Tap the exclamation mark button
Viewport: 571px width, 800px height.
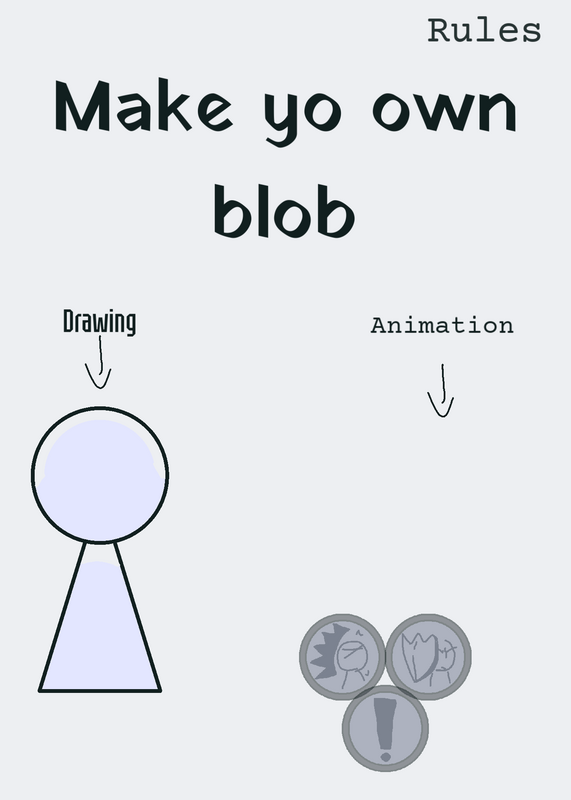385,728
